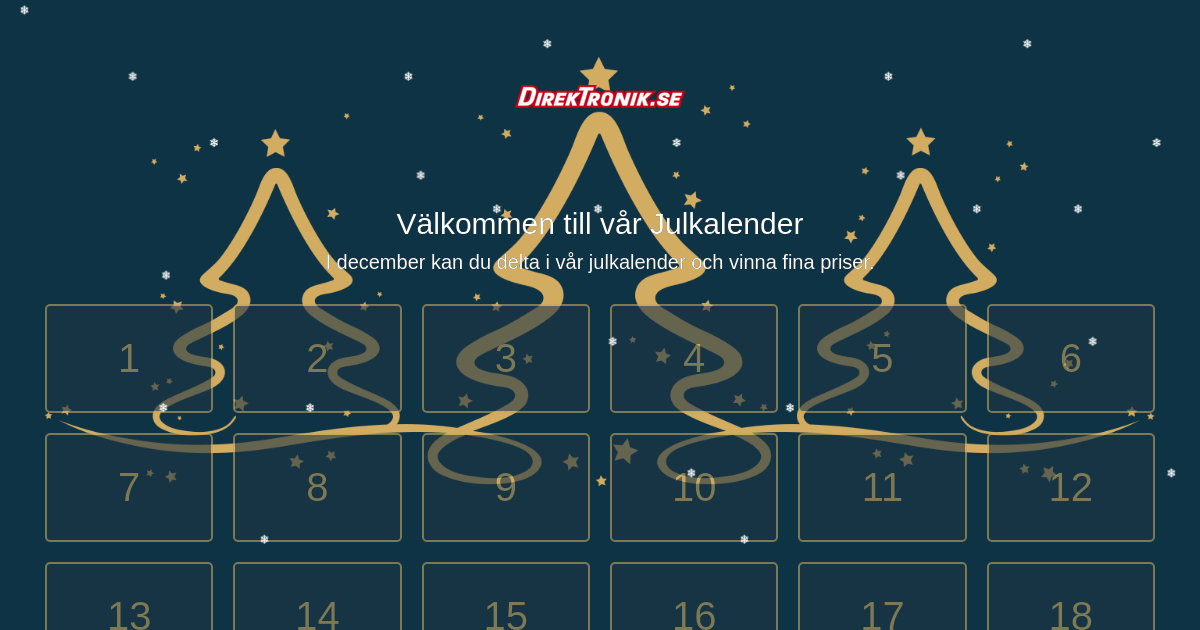Open advent door 17
The height and width of the screenshot is (630, 1200).
point(882,600)
